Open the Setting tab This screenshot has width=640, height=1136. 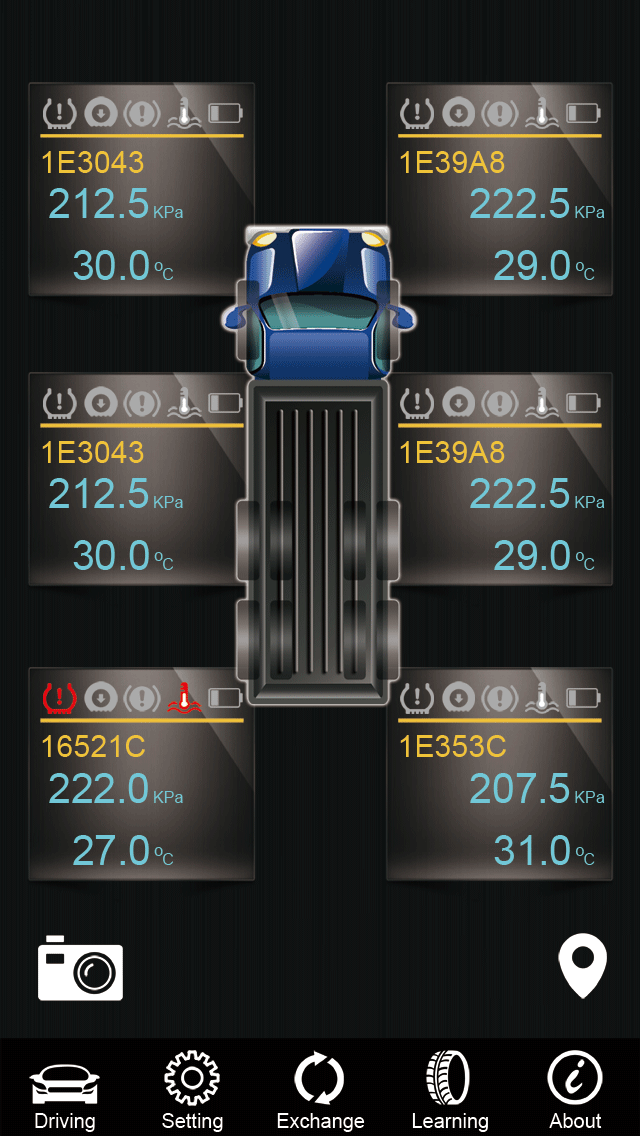pyautogui.click(x=192, y=1091)
